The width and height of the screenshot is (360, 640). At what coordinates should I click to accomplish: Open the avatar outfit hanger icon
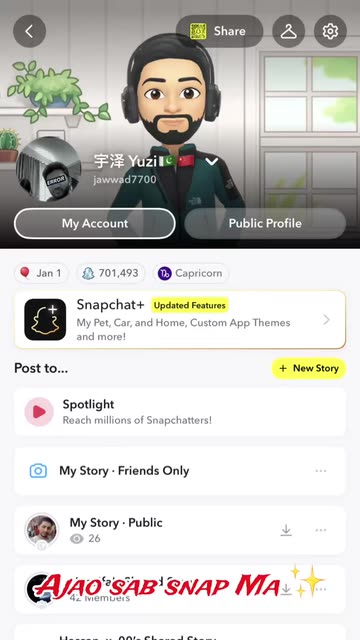pos(289,31)
